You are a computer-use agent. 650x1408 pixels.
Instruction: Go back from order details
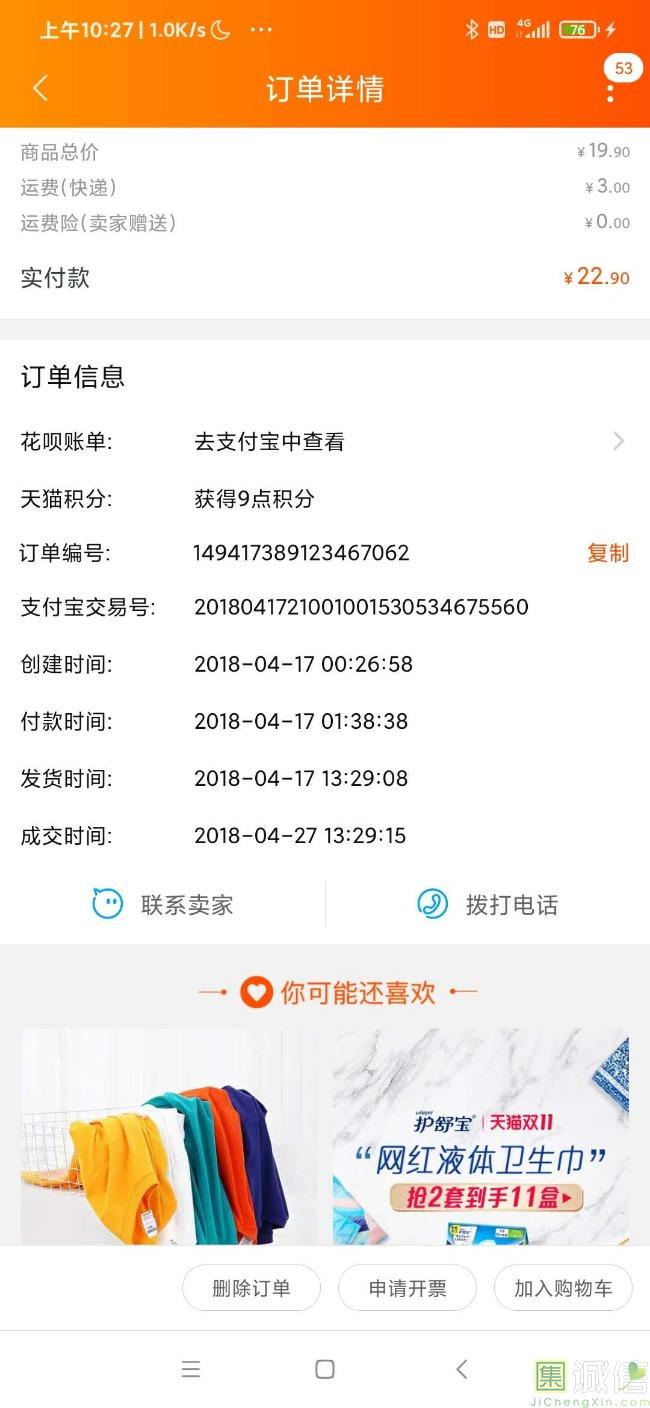40,89
